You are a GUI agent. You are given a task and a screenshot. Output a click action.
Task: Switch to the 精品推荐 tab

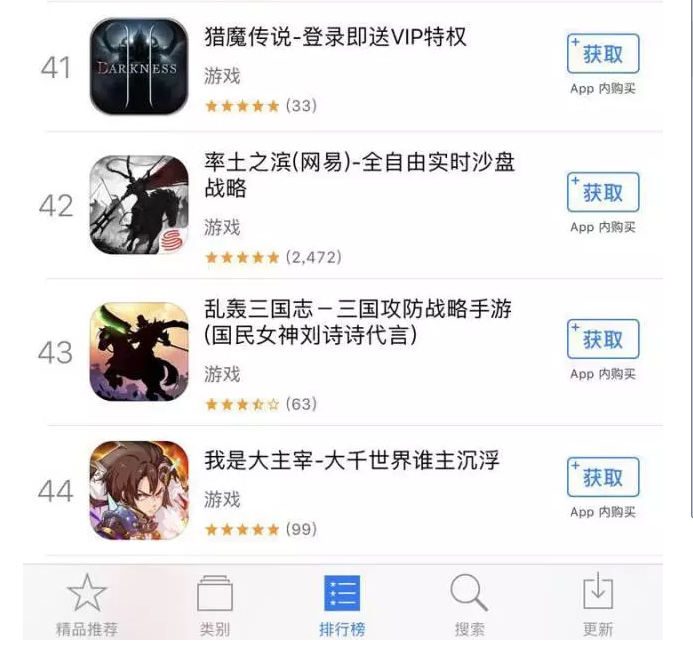[87, 606]
